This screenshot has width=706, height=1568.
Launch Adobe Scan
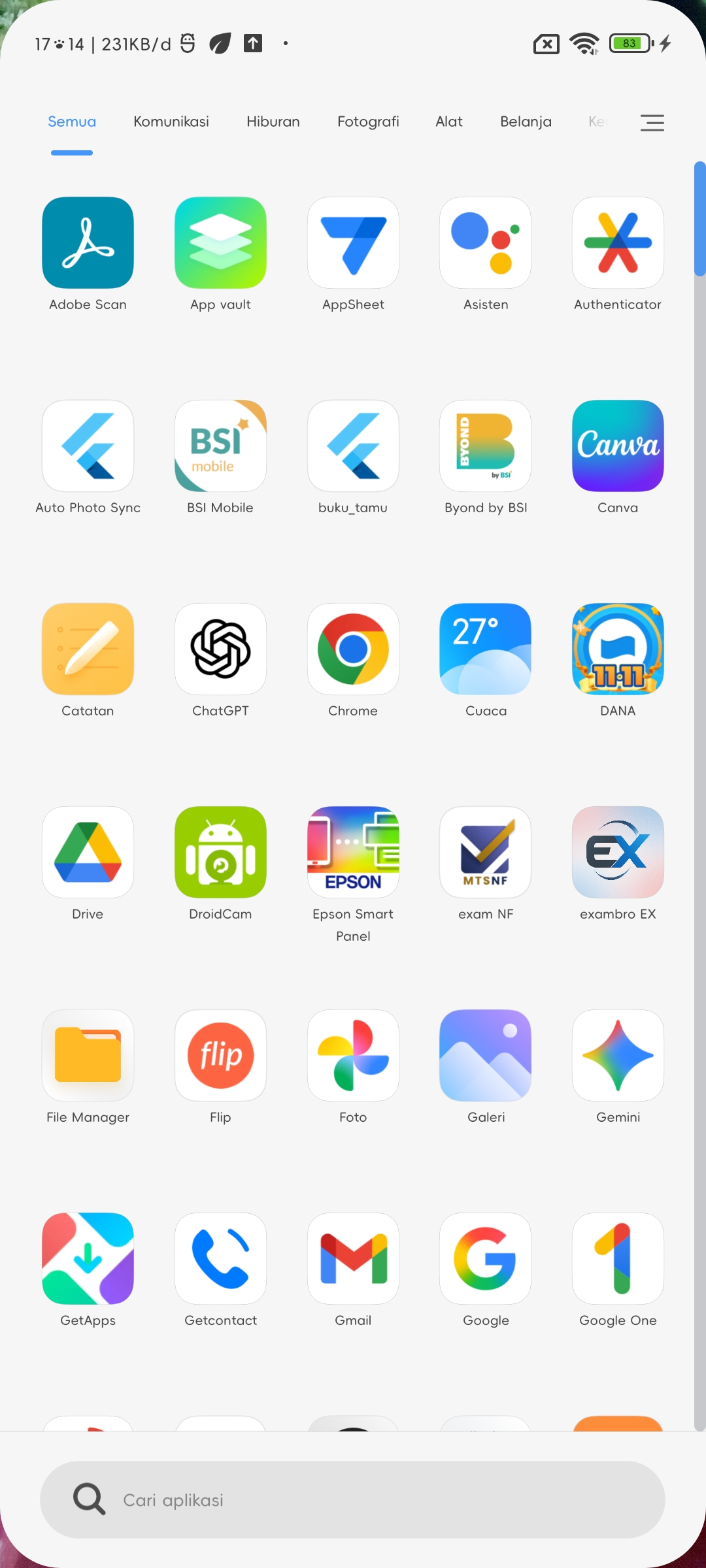88,242
